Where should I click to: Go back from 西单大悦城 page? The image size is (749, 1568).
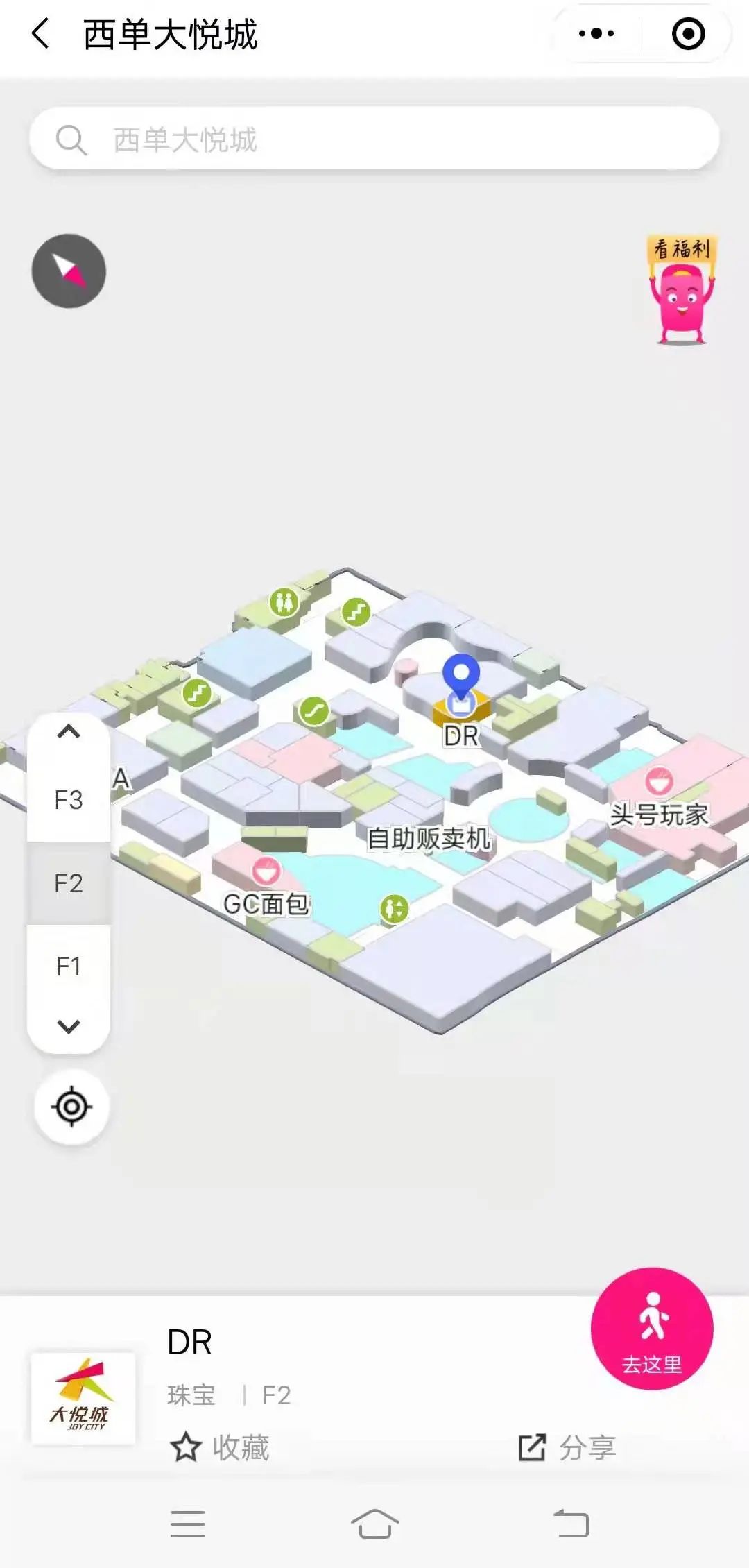tap(40, 33)
